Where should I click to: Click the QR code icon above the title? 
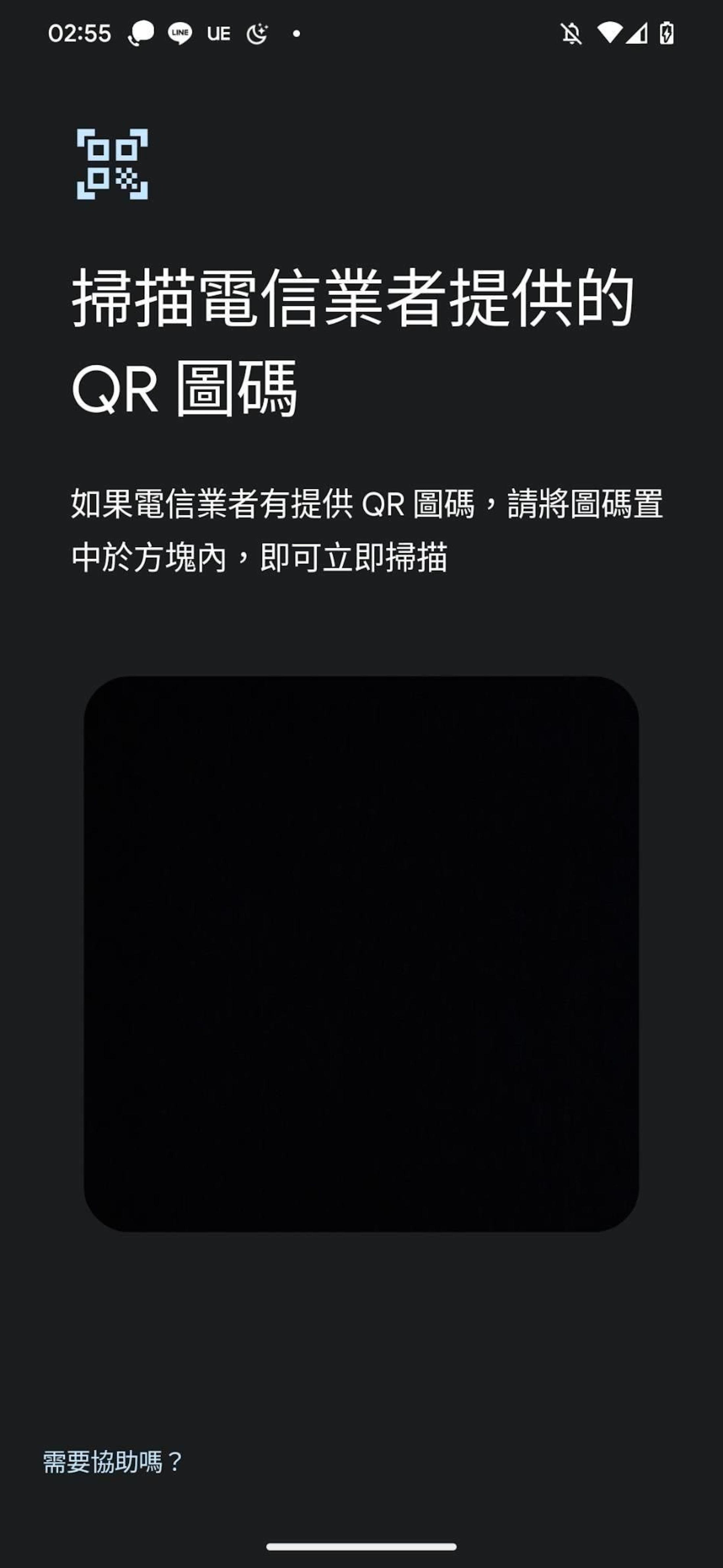(111, 164)
